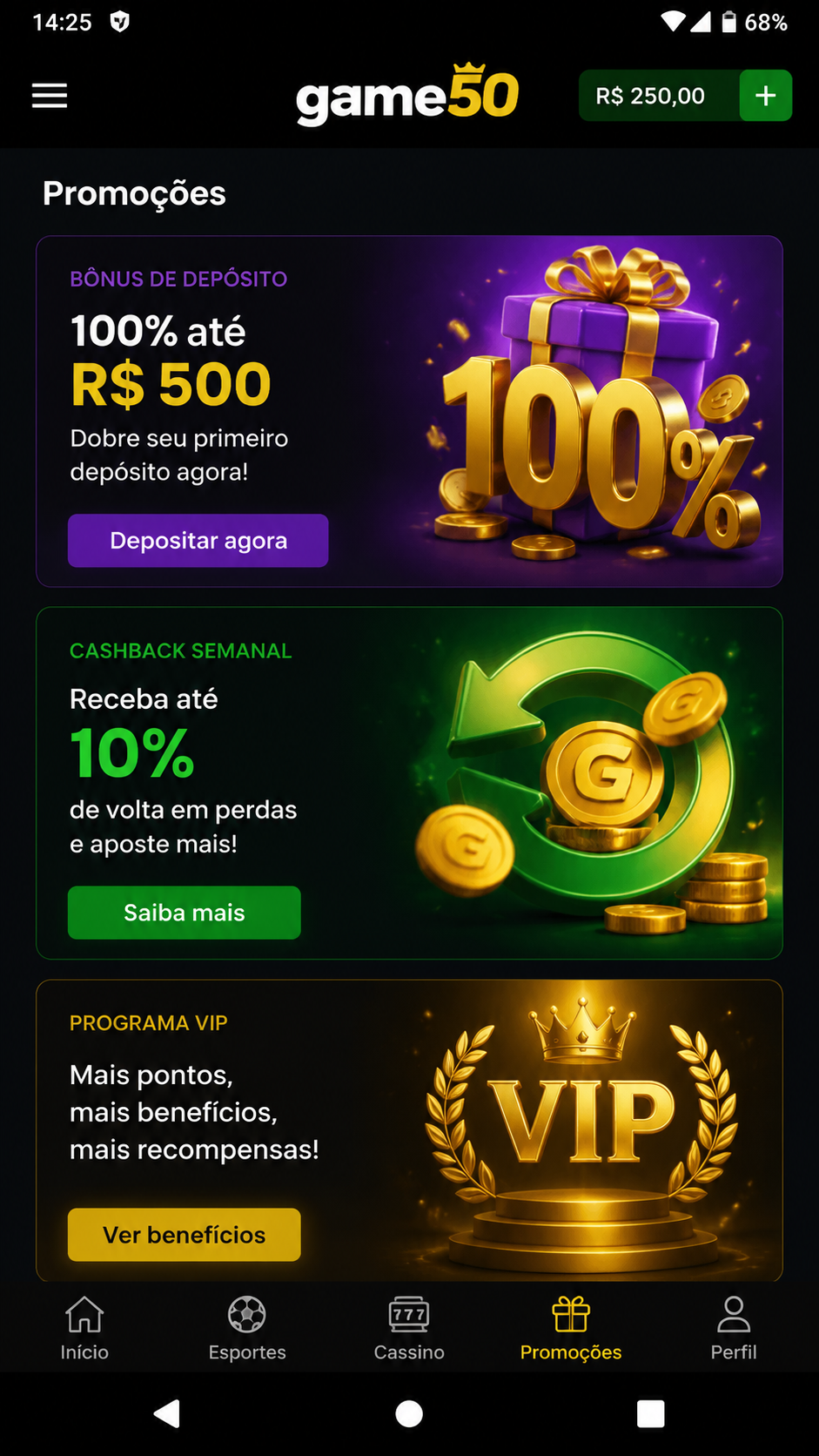
Task: Open the Cashback Semanal promotion card
Action: (x=409, y=783)
